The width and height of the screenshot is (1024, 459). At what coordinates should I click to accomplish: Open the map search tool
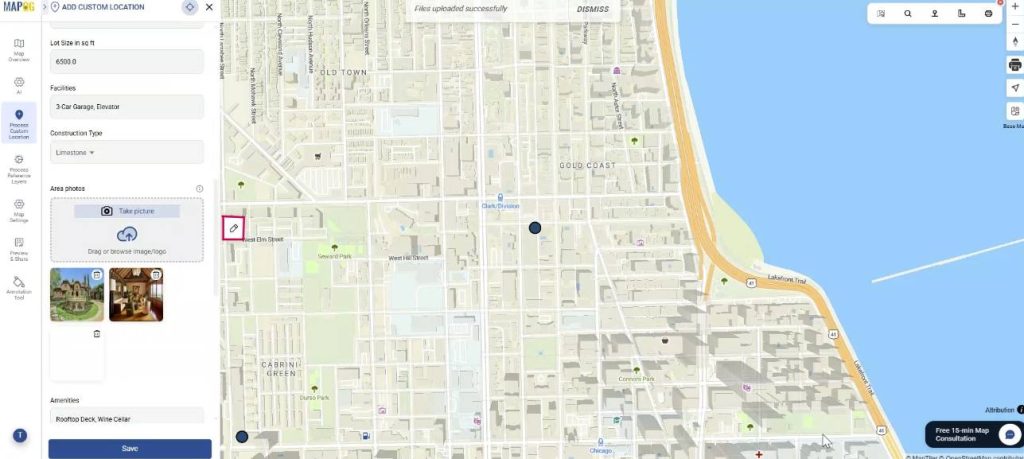coord(908,14)
